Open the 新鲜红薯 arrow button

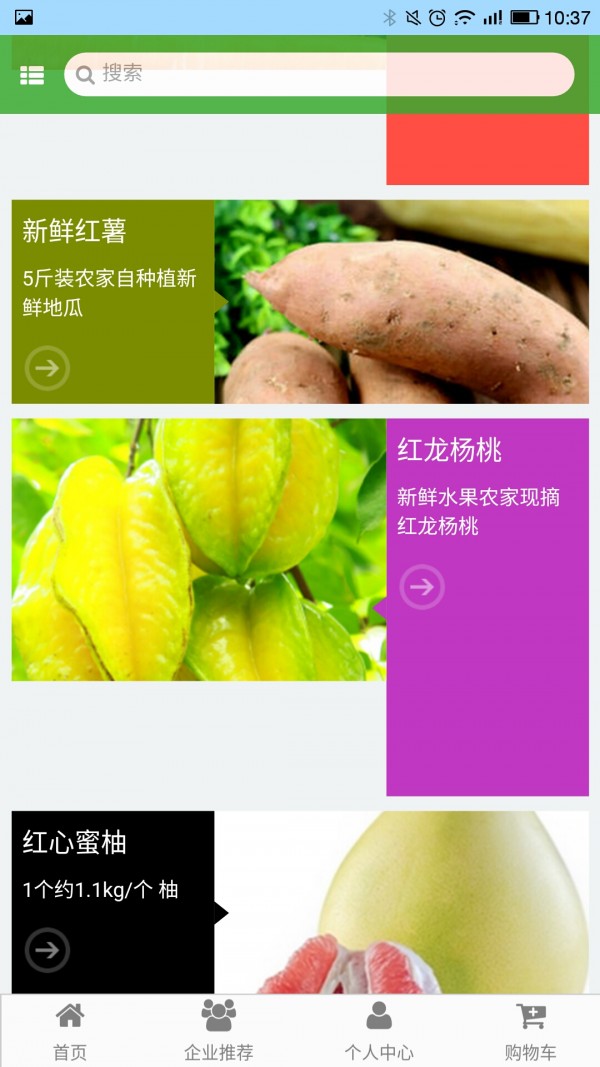pyautogui.click(x=47, y=368)
